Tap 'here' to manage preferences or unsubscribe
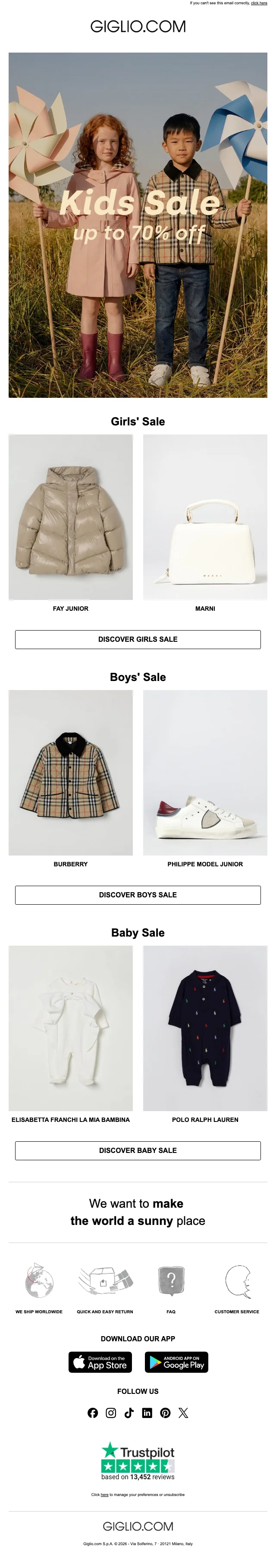The width and height of the screenshot is (276, 1568). click(105, 1494)
